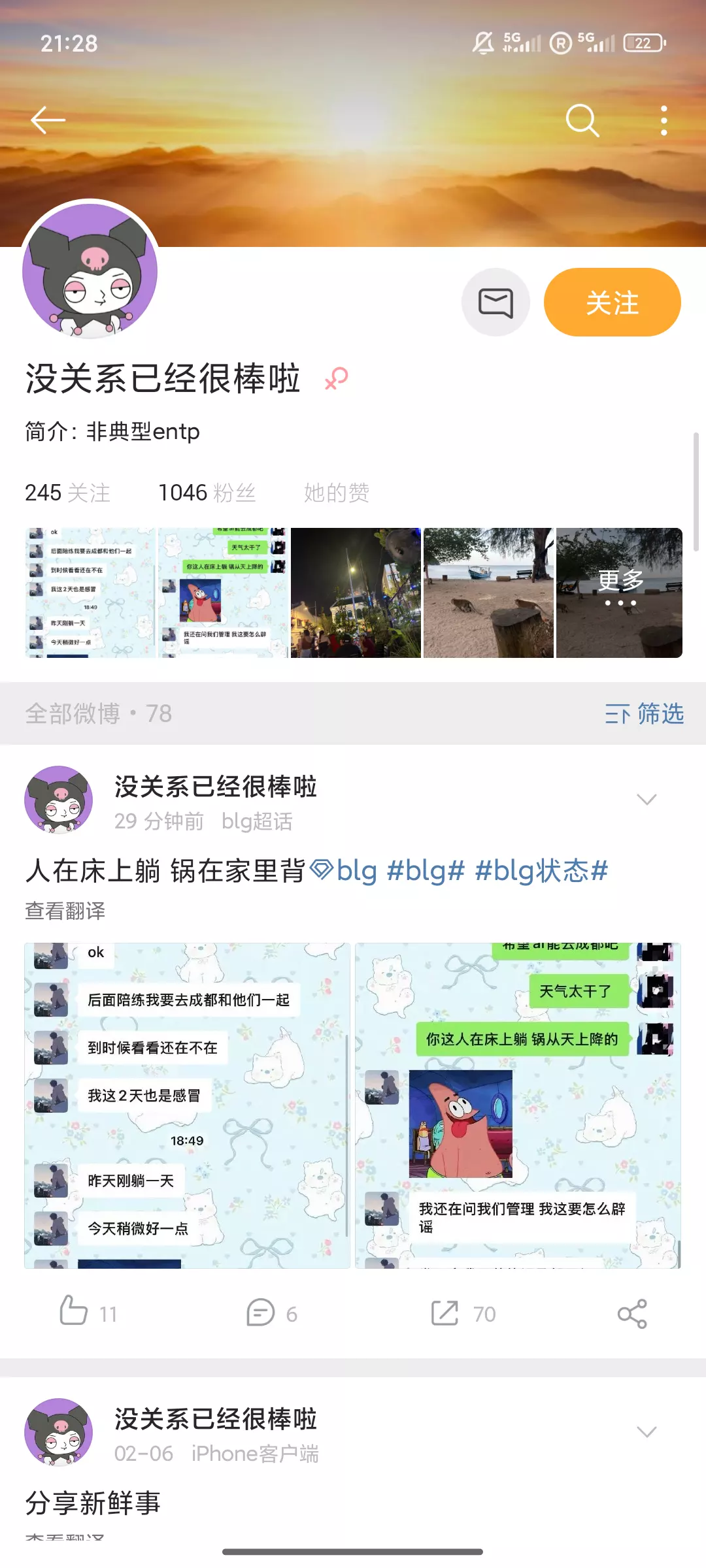Like the blg post via thumbs-up icon

(74, 1313)
